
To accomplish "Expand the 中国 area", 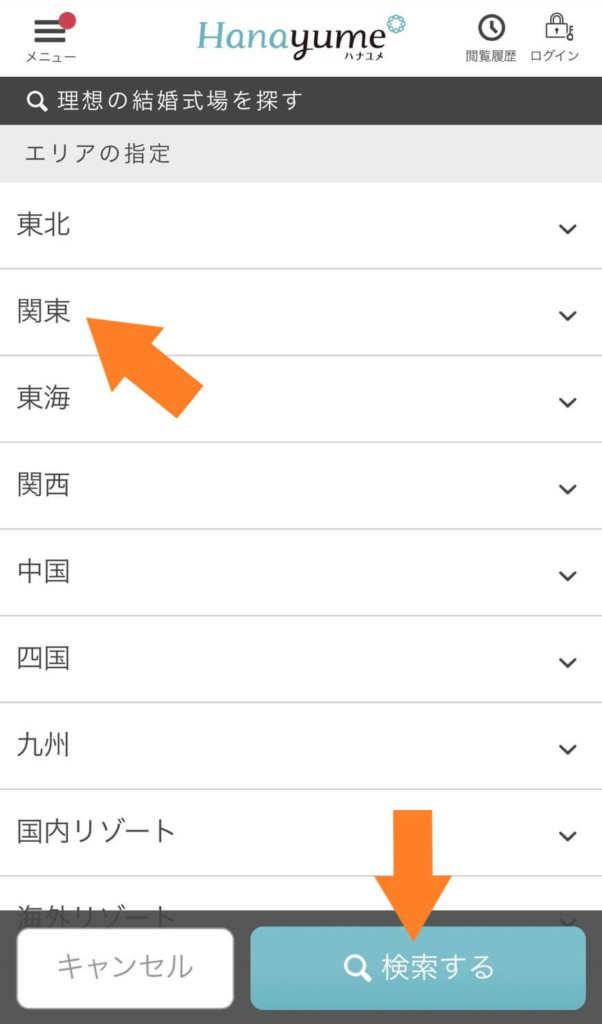I will [301, 573].
